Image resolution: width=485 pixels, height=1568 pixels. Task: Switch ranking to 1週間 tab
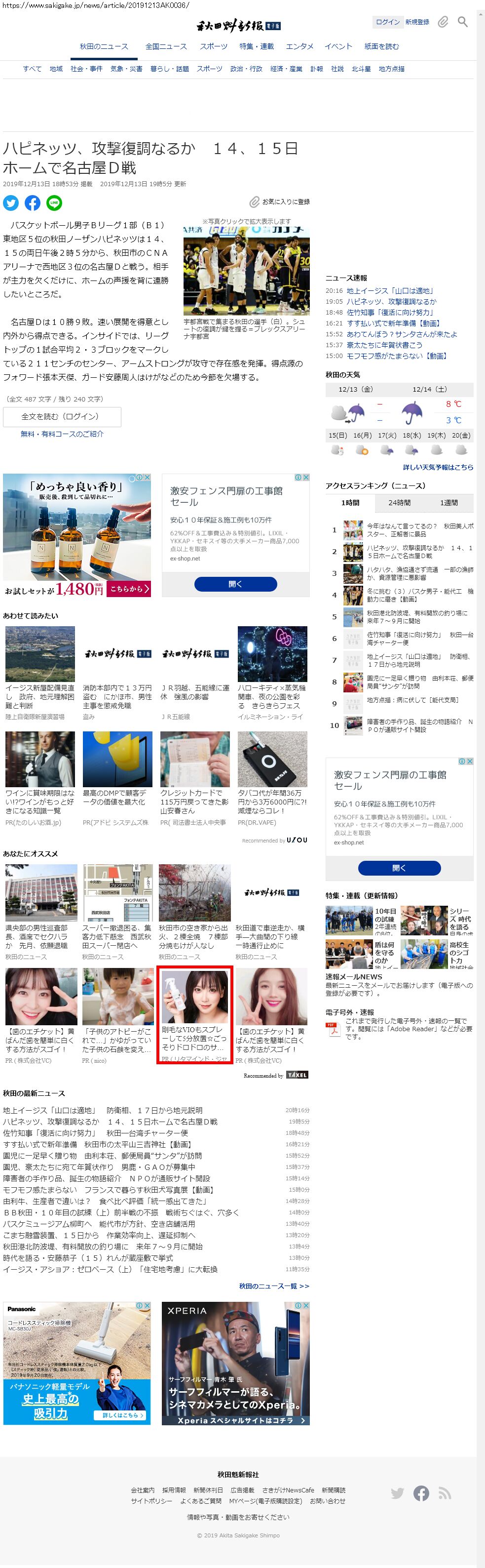click(x=448, y=503)
